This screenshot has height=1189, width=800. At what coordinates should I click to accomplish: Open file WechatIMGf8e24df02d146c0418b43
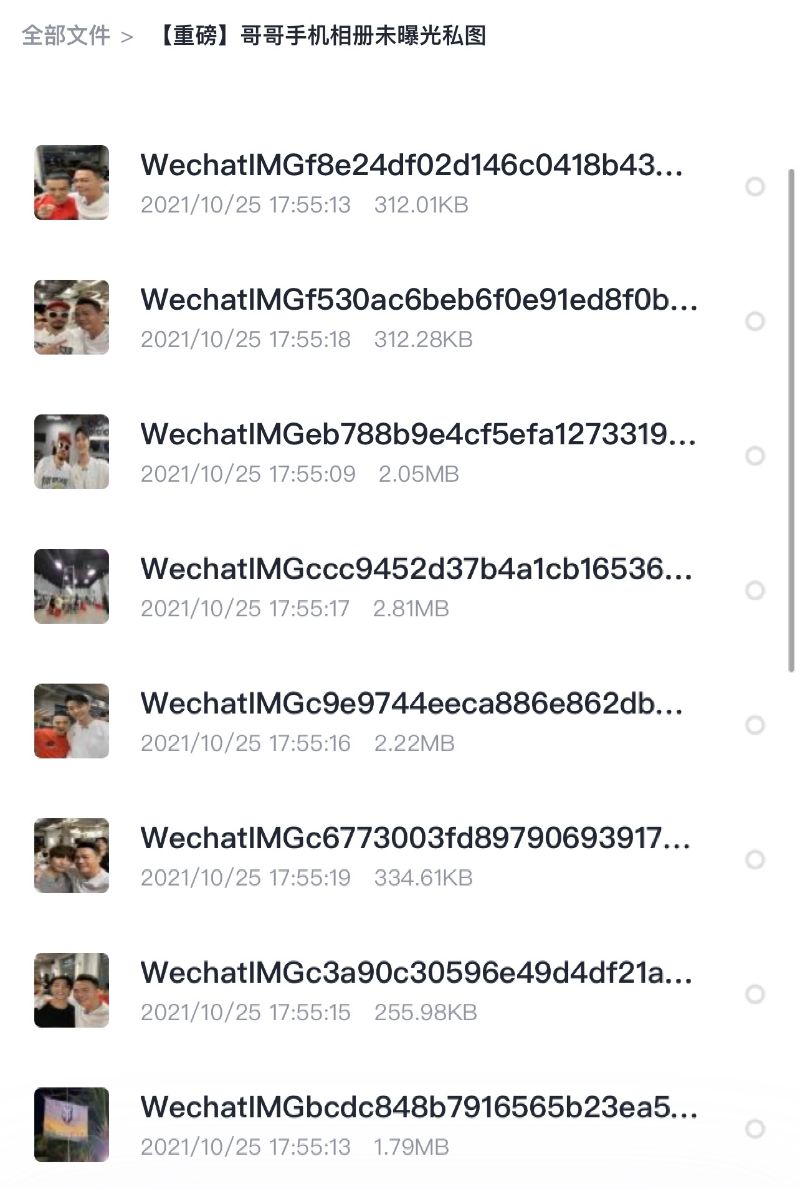411,166
